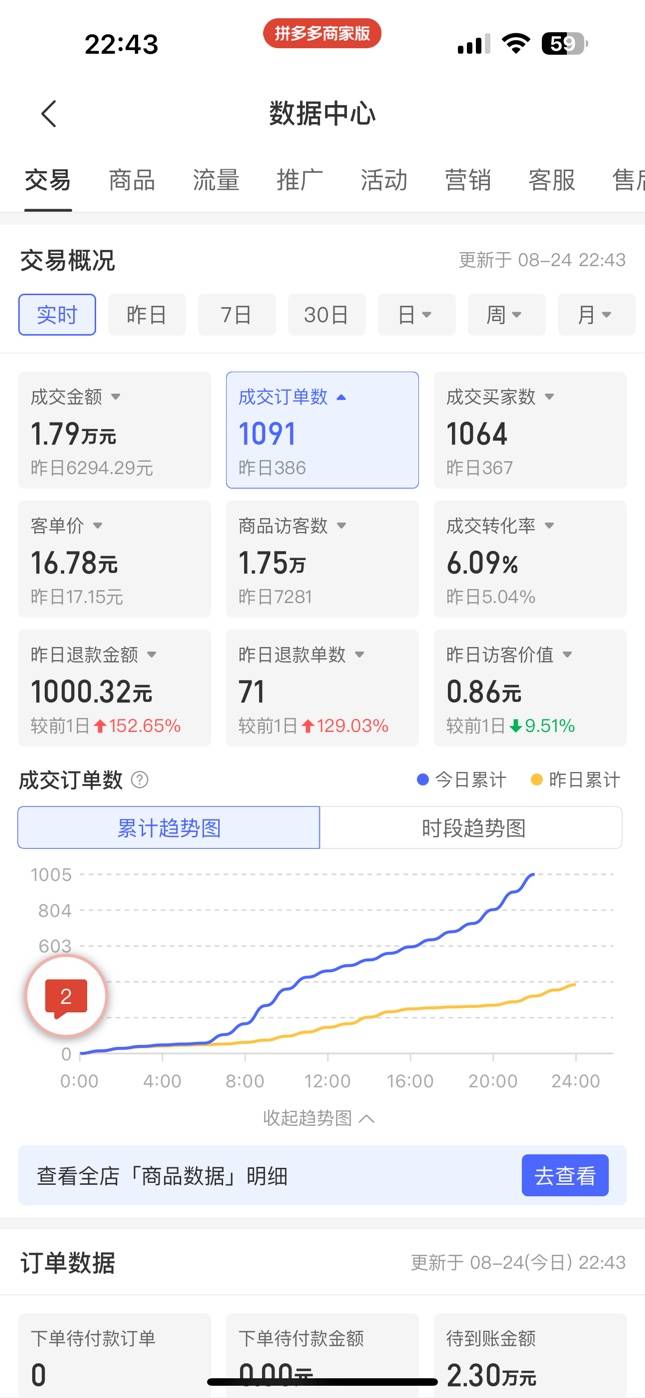This screenshot has height=1398, width=645.
Task: Select the 成交买家数 metric card
Action: (x=530, y=430)
